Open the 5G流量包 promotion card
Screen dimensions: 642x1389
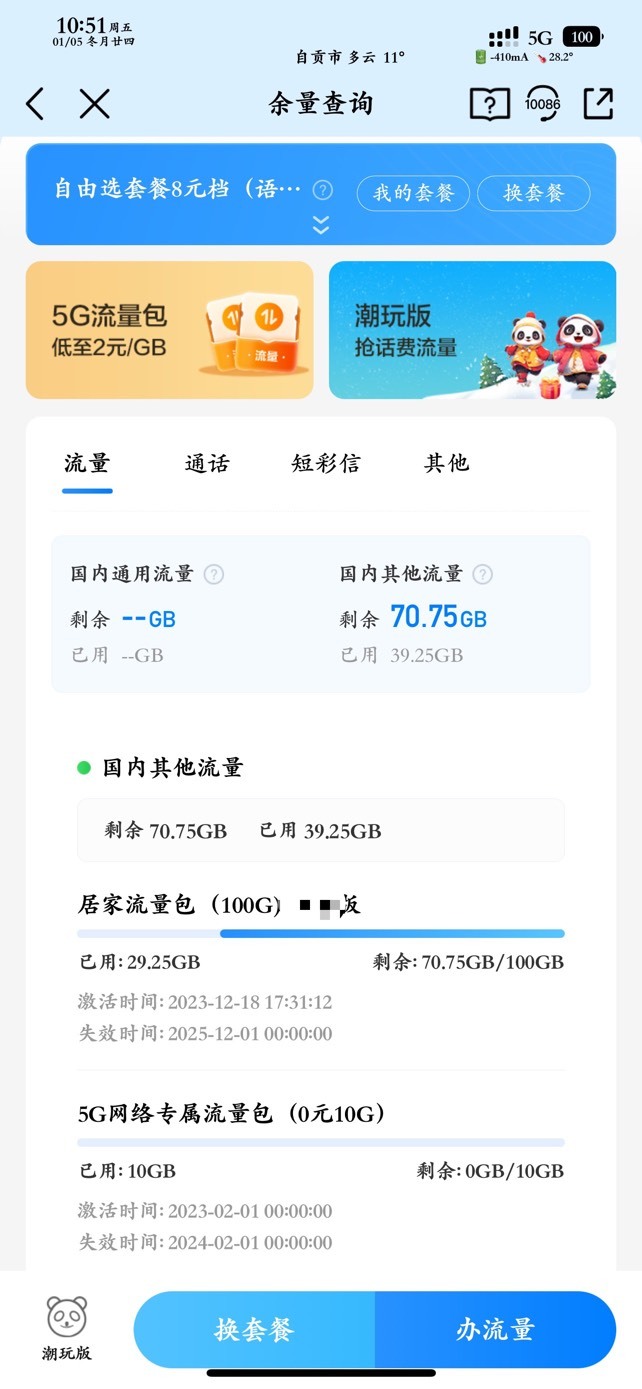170,330
